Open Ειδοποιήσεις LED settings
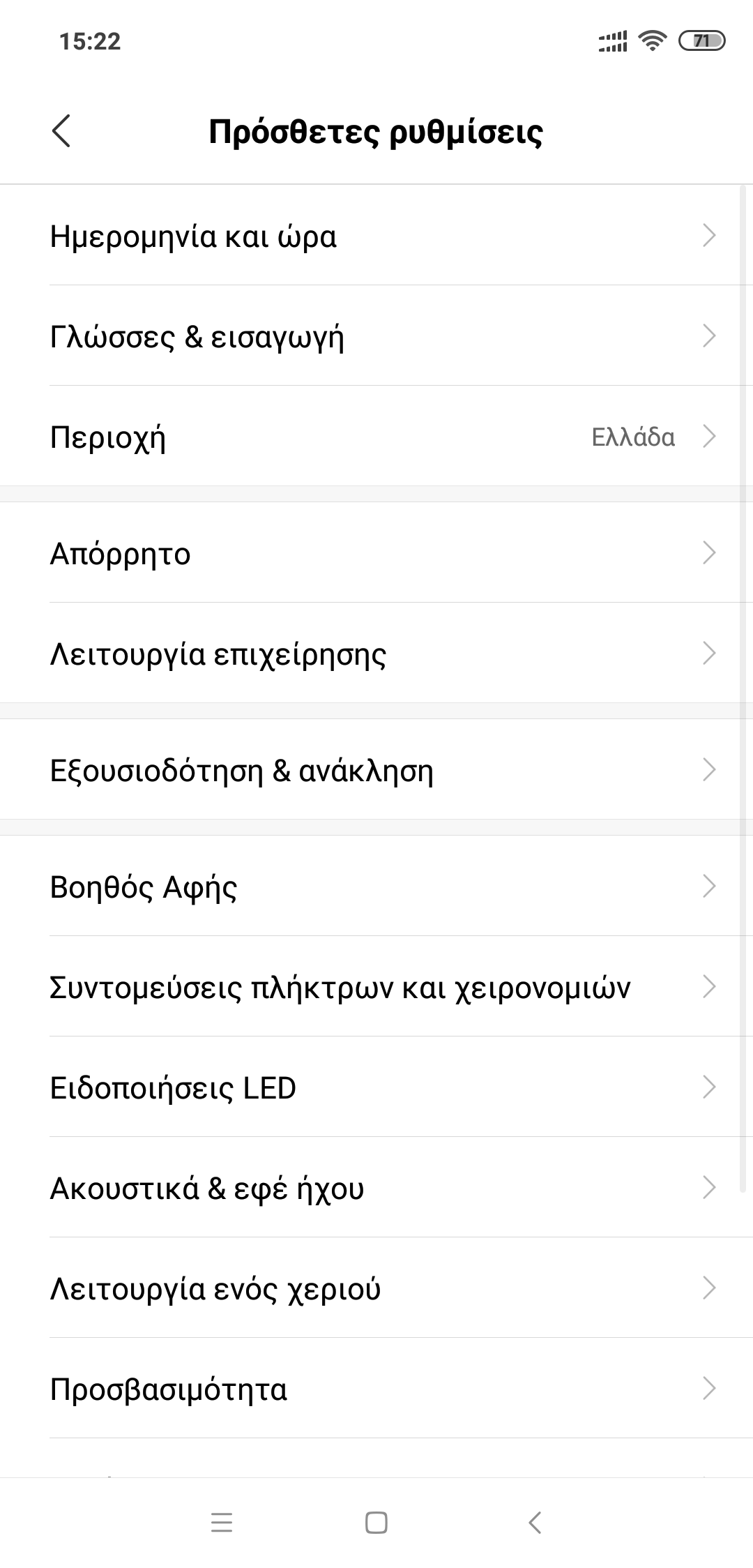This screenshot has height=1568, width=753. [376, 1087]
